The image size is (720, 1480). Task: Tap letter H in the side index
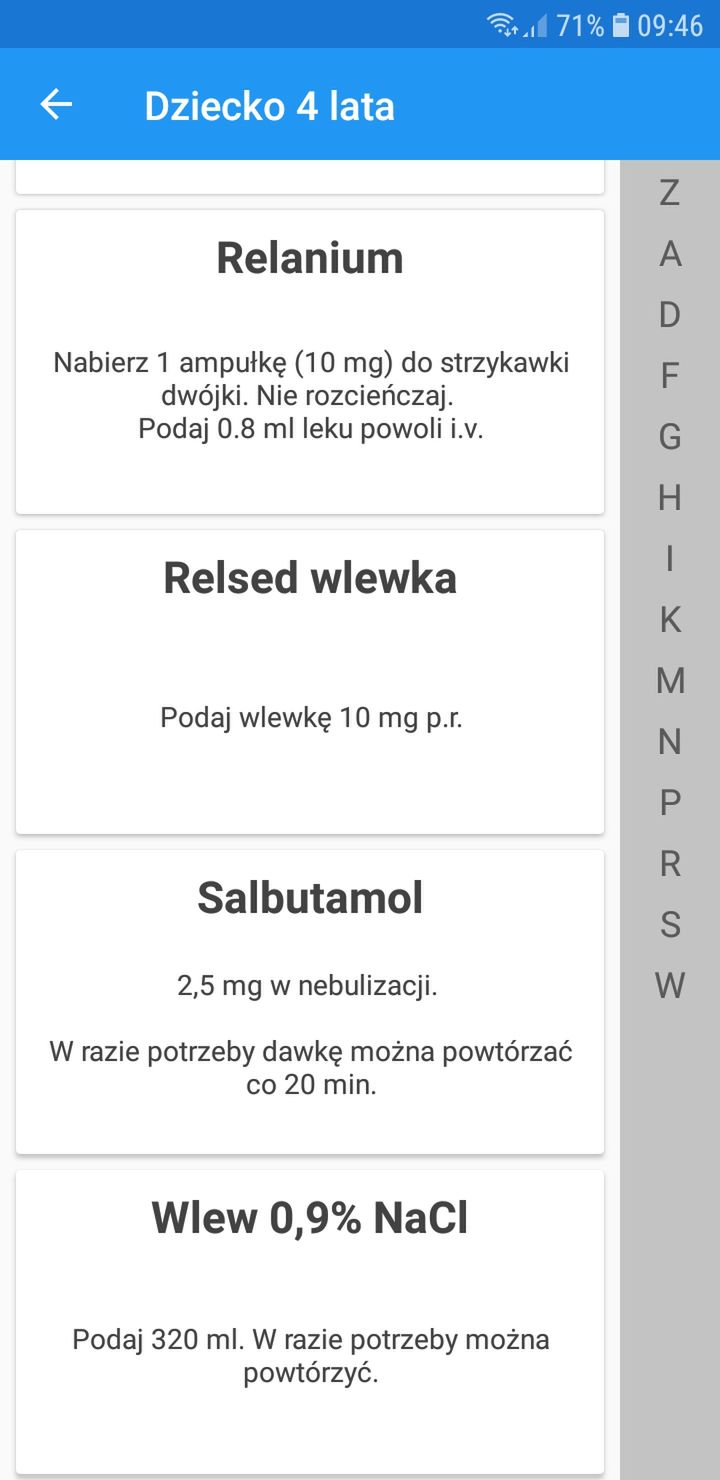[670, 498]
